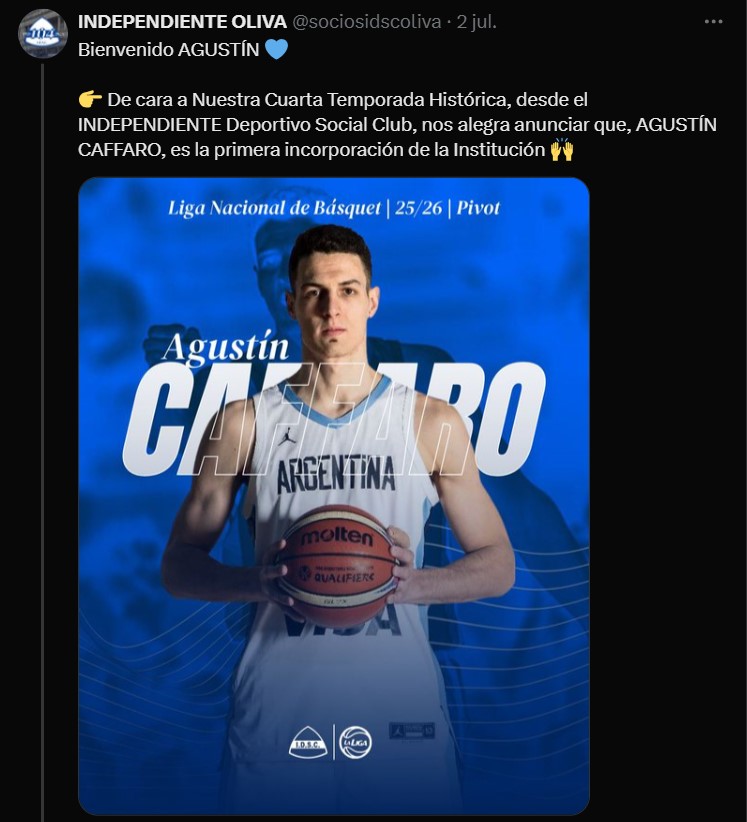The height and width of the screenshot is (822, 747).
Task: Open the post's more options menu
Action: (714, 21)
